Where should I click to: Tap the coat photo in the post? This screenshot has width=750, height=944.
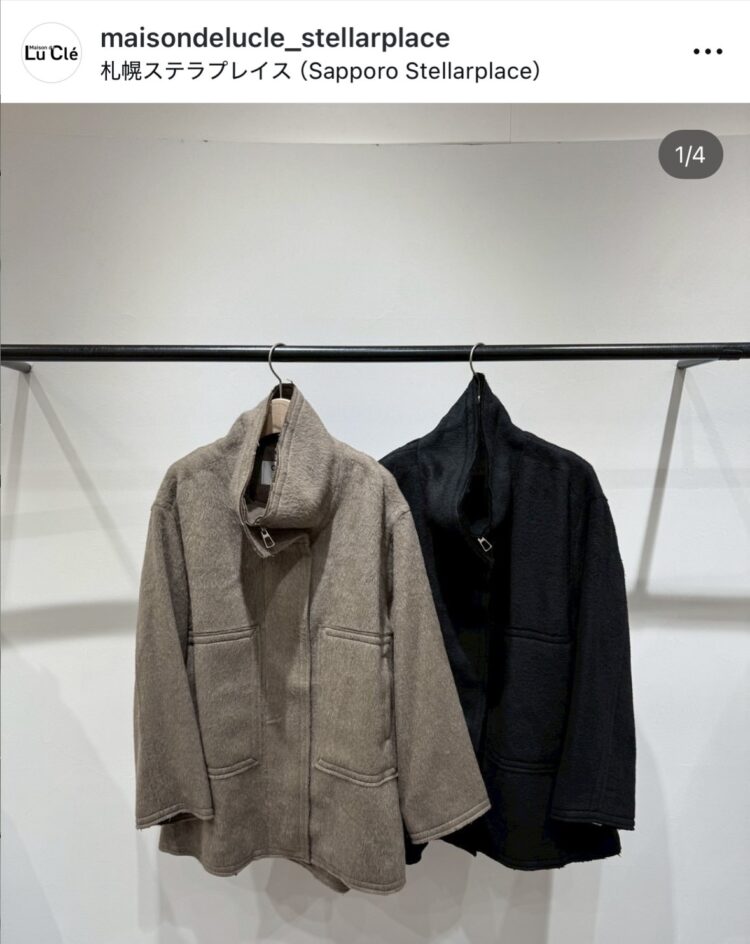click(x=375, y=600)
